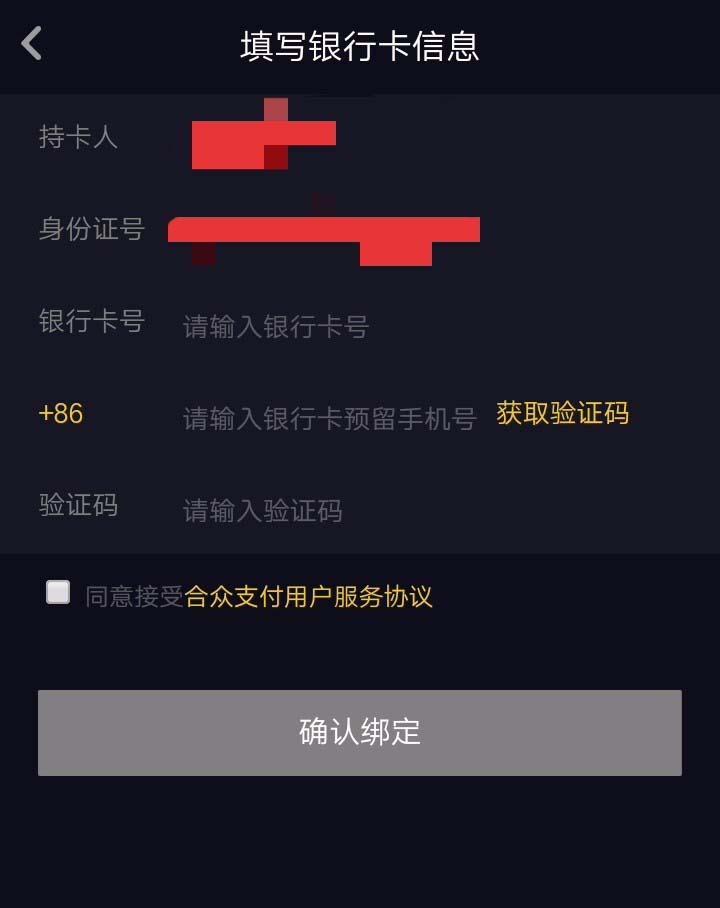This screenshot has width=720, height=908.
Task: Tap 获取验证码 to get a verification code
Action: tap(562, 414)
